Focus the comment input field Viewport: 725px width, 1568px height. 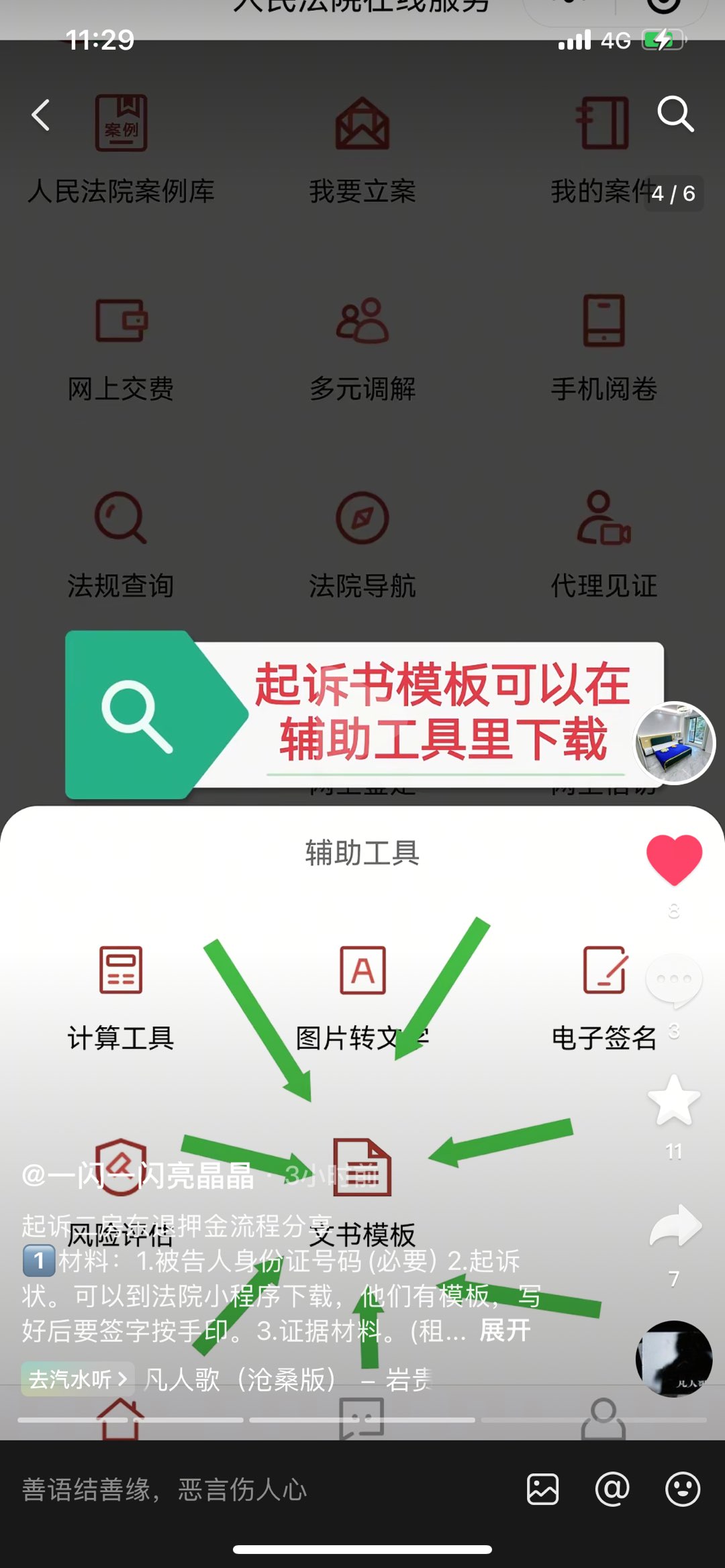coord(255,1489)
